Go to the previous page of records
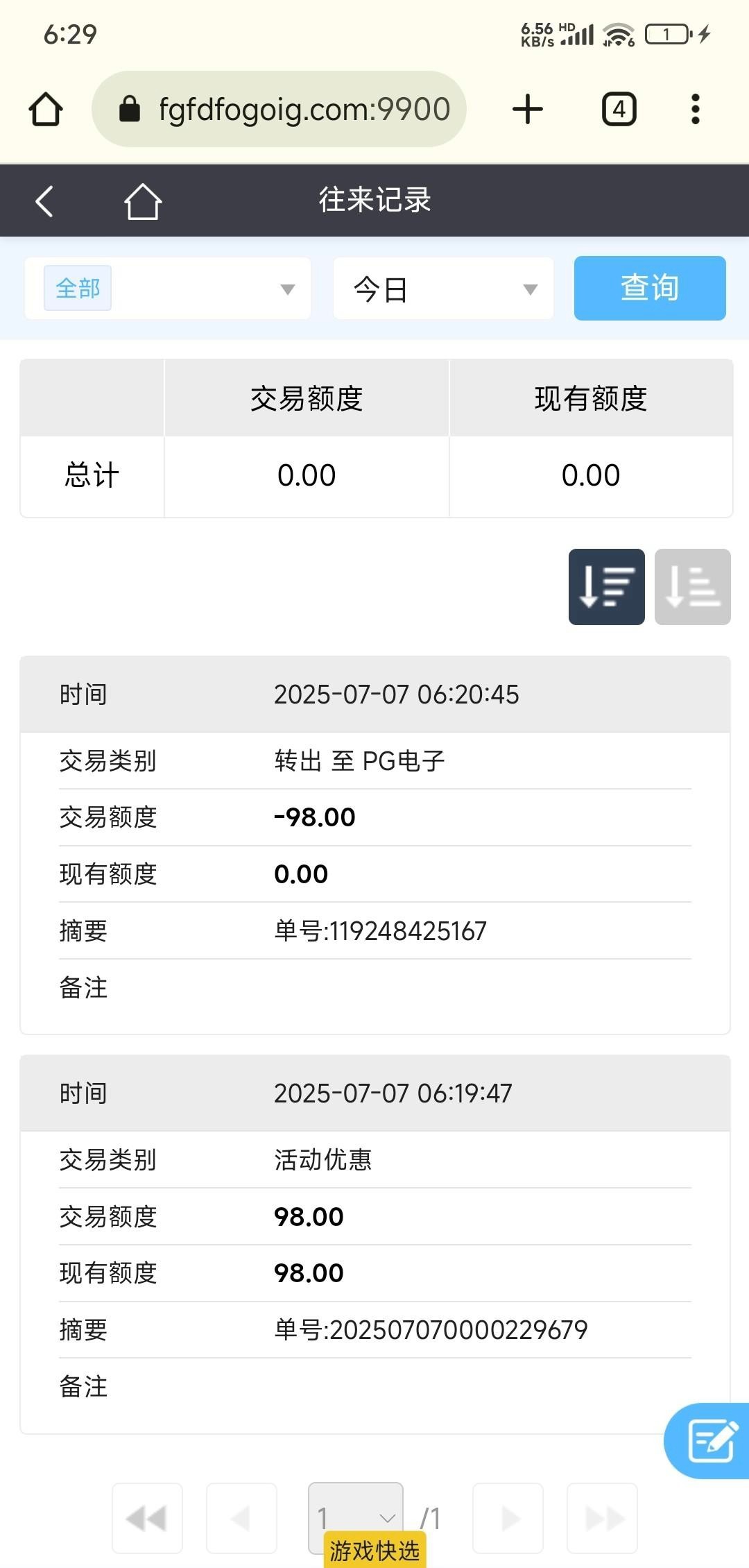Image resolution: width=749 pixels, height=1568 pixels. click(x=241, y=1518)
